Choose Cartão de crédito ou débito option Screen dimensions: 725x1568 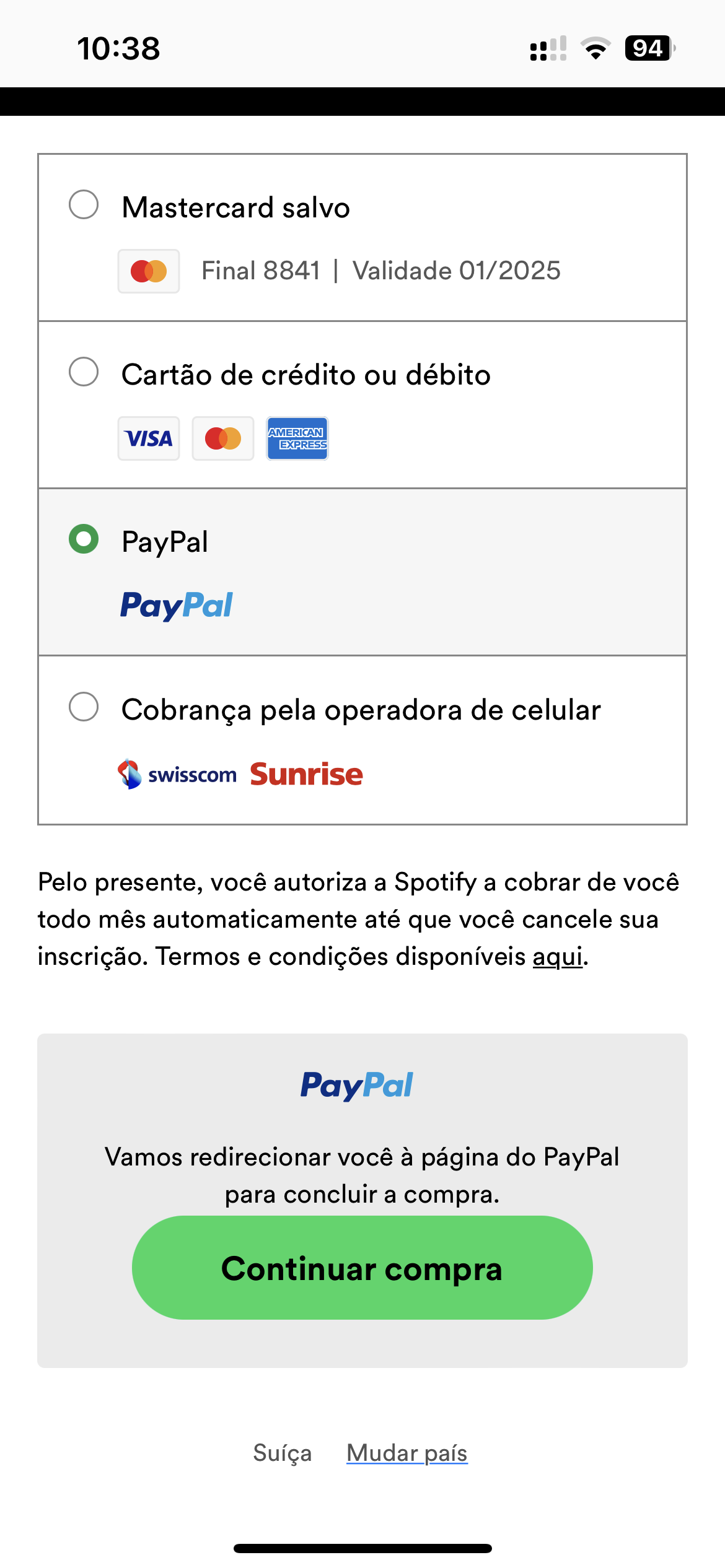[x=84, y=372]
